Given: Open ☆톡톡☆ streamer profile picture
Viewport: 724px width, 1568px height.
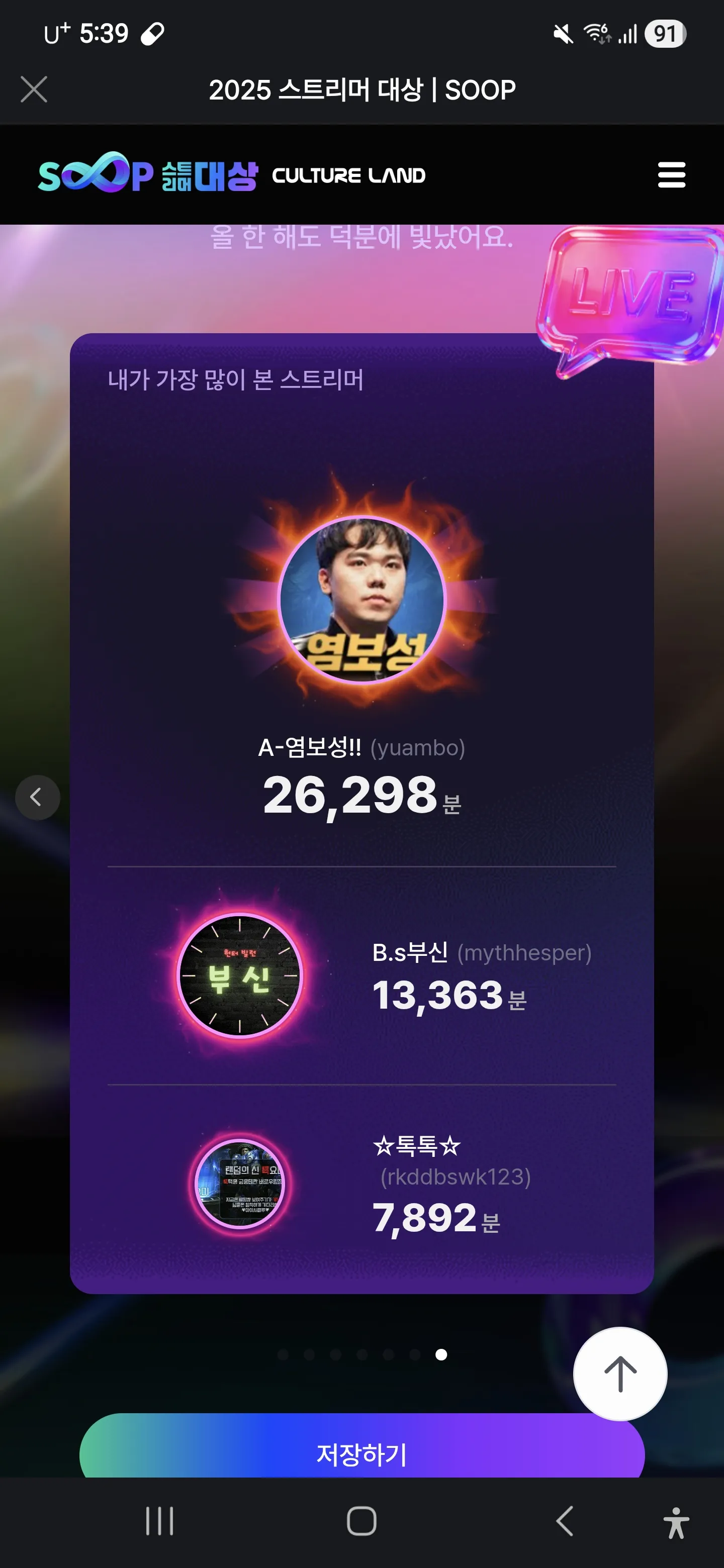Looking at the screenshot, I should click(x=240, y=1184).
